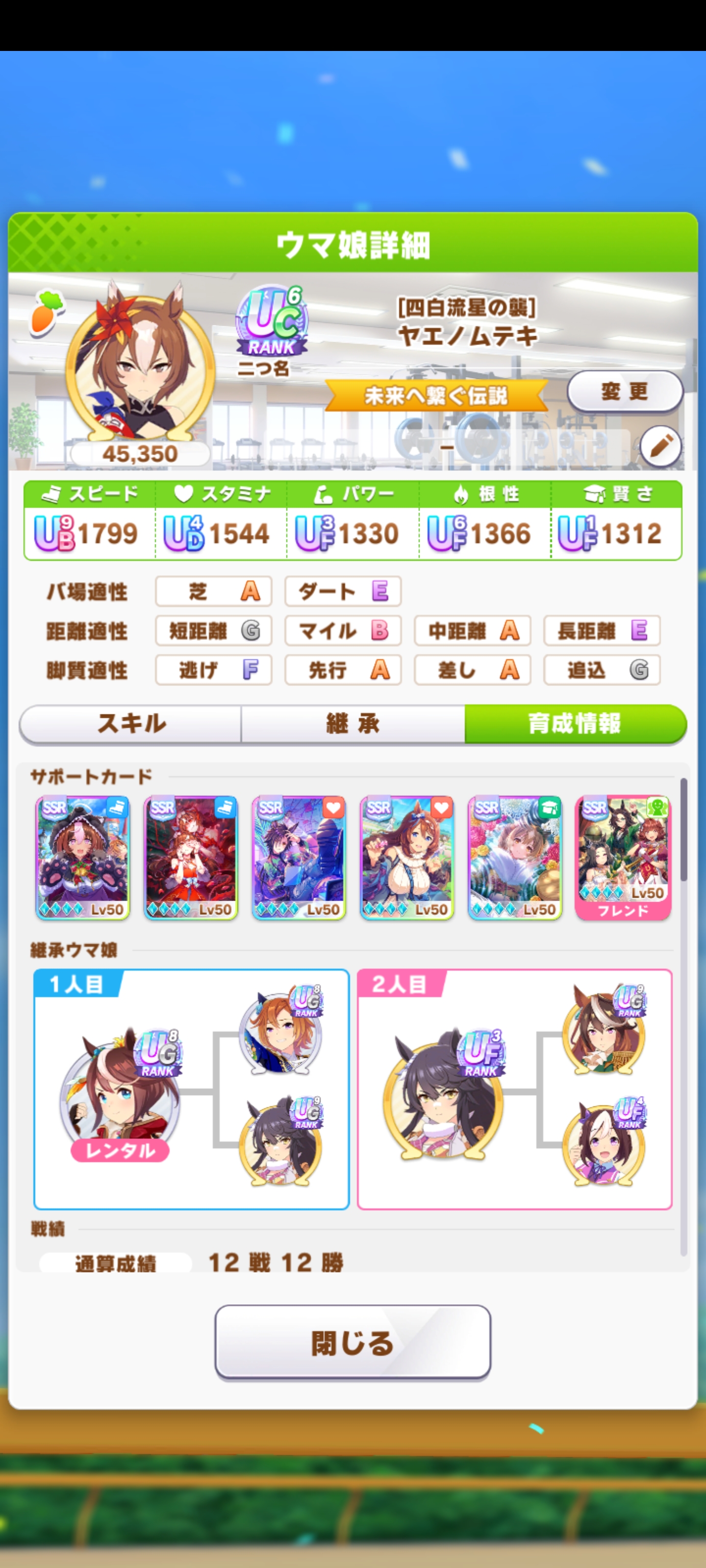Image resolution: width=706 pixels, height=1568 pixels.
Task: Open the フレンド support card
Action: pos(623,857)
